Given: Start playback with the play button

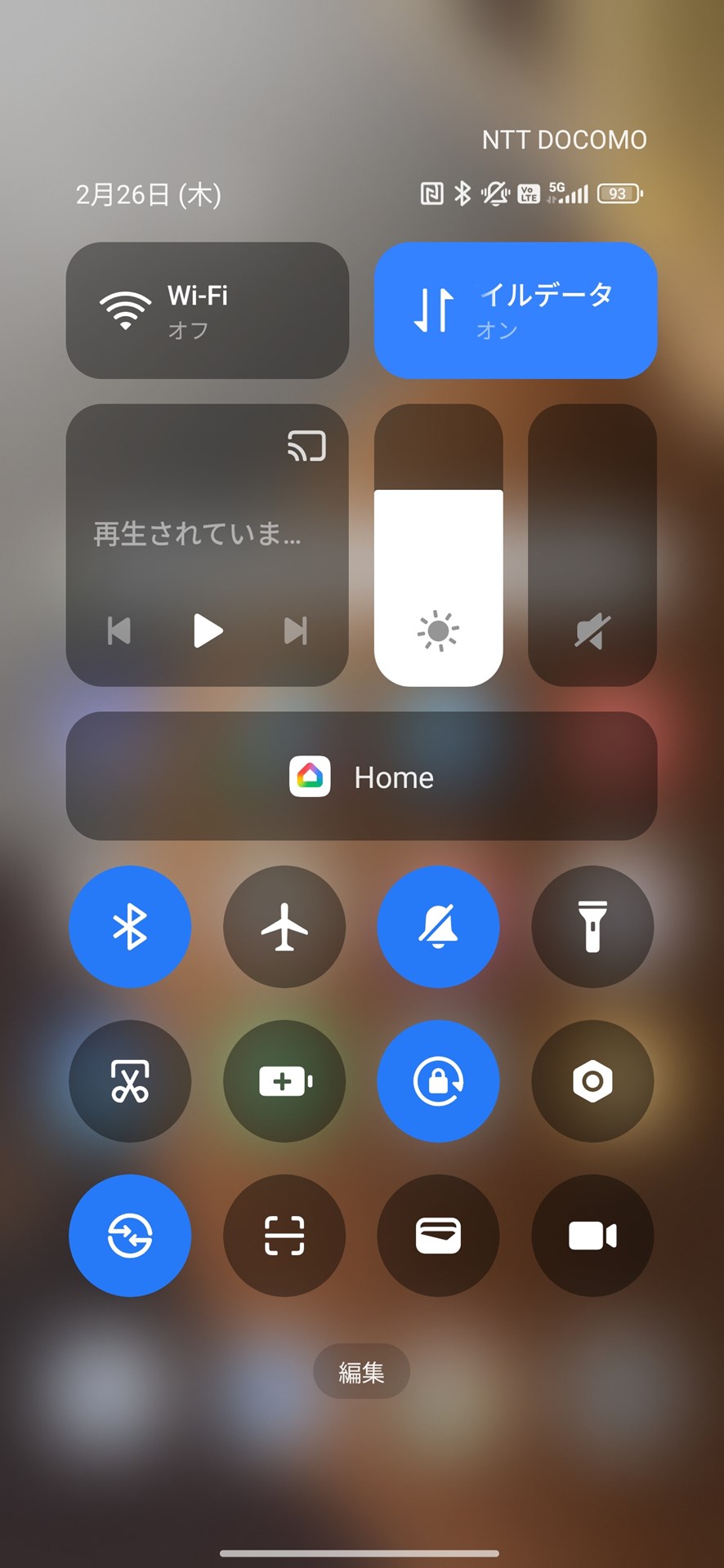Looking at the screenshot, I should click(208, 630).
